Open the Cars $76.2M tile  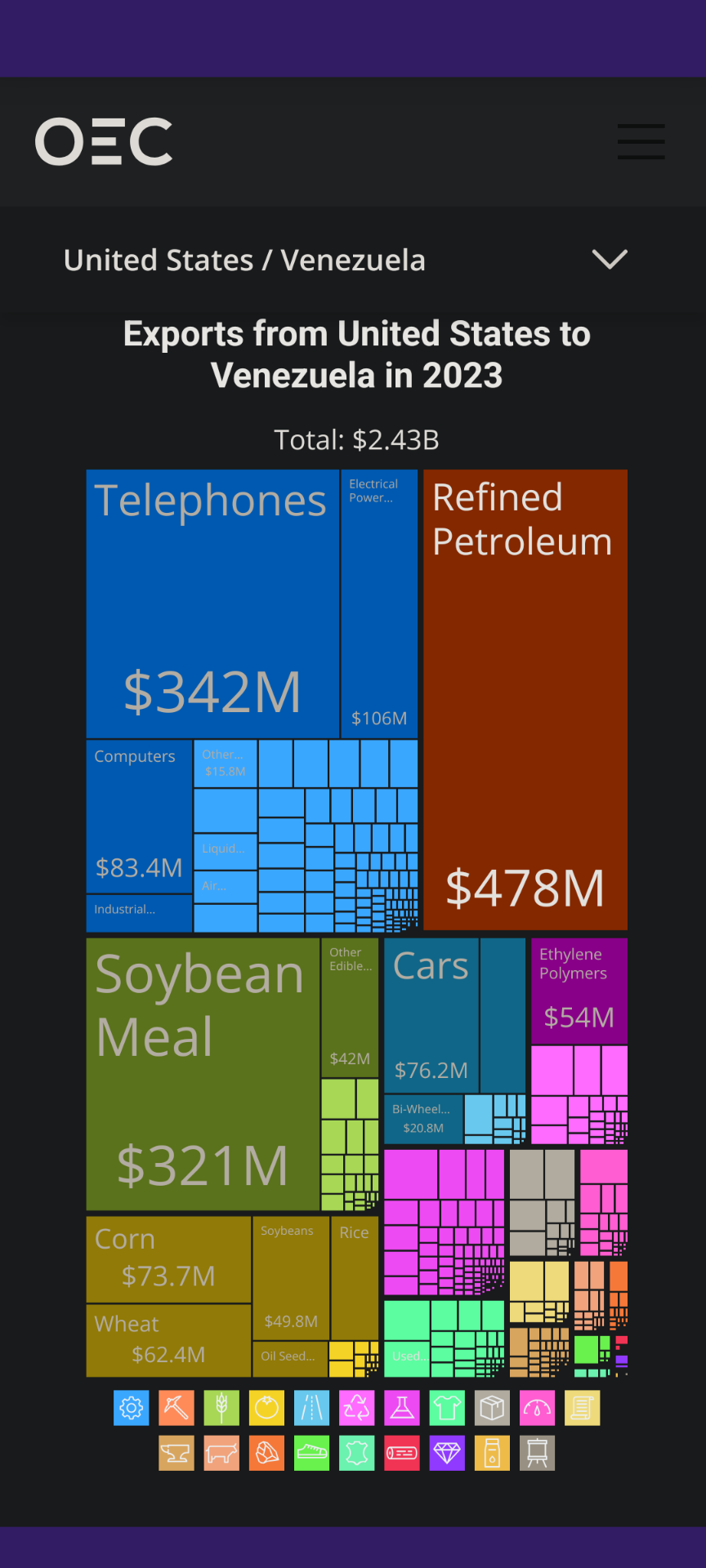point(431,1014)
